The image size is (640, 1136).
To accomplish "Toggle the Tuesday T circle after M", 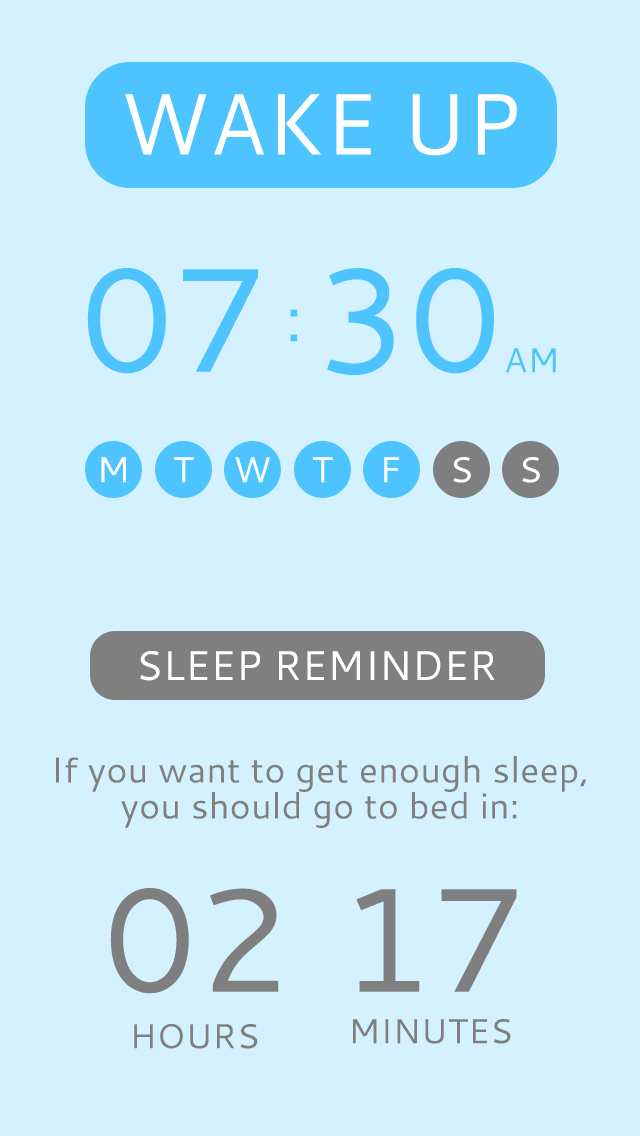I will click(183, 469).
